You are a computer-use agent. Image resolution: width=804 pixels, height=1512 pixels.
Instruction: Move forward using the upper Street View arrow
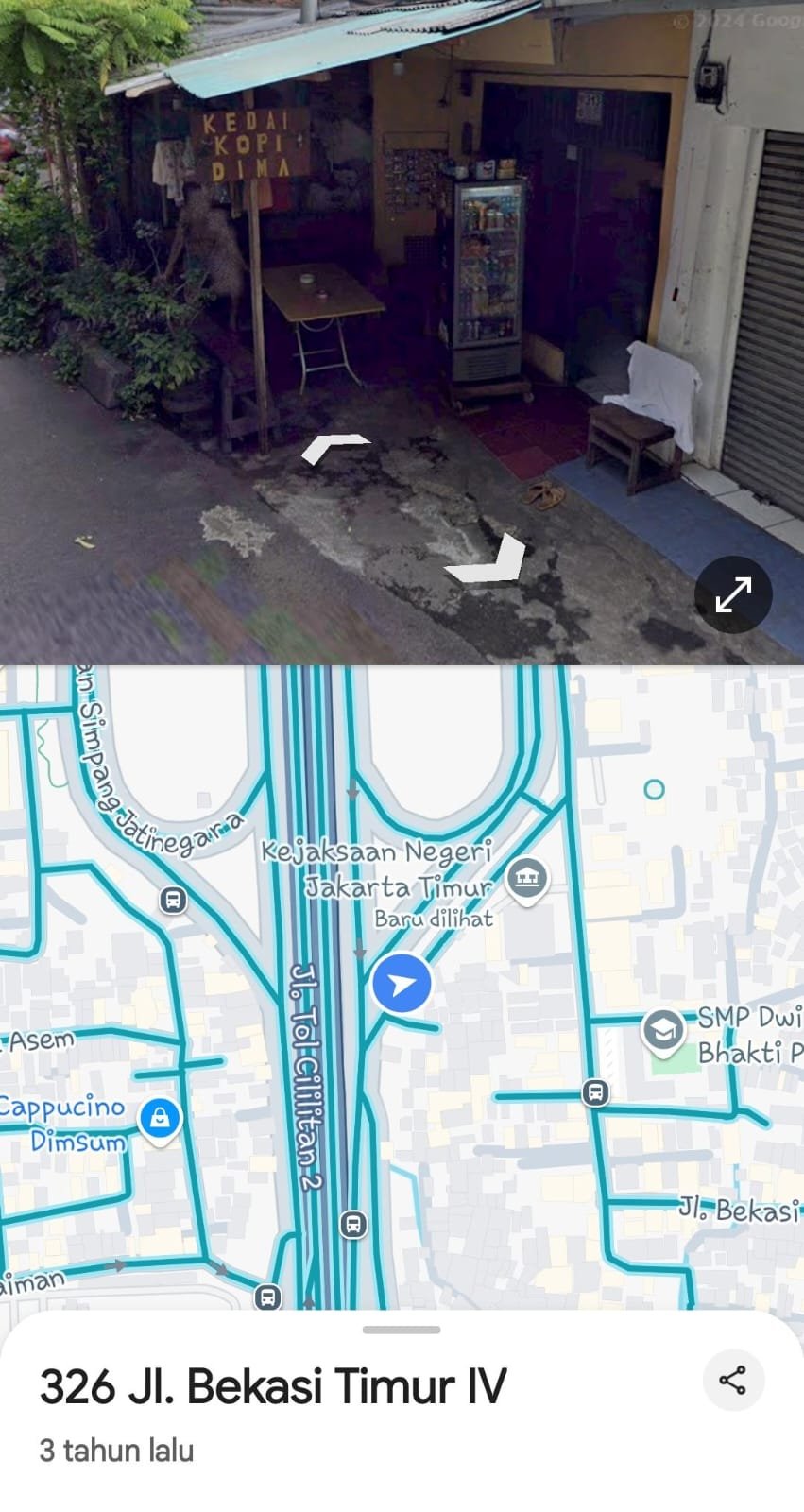[x=335, y=448]
